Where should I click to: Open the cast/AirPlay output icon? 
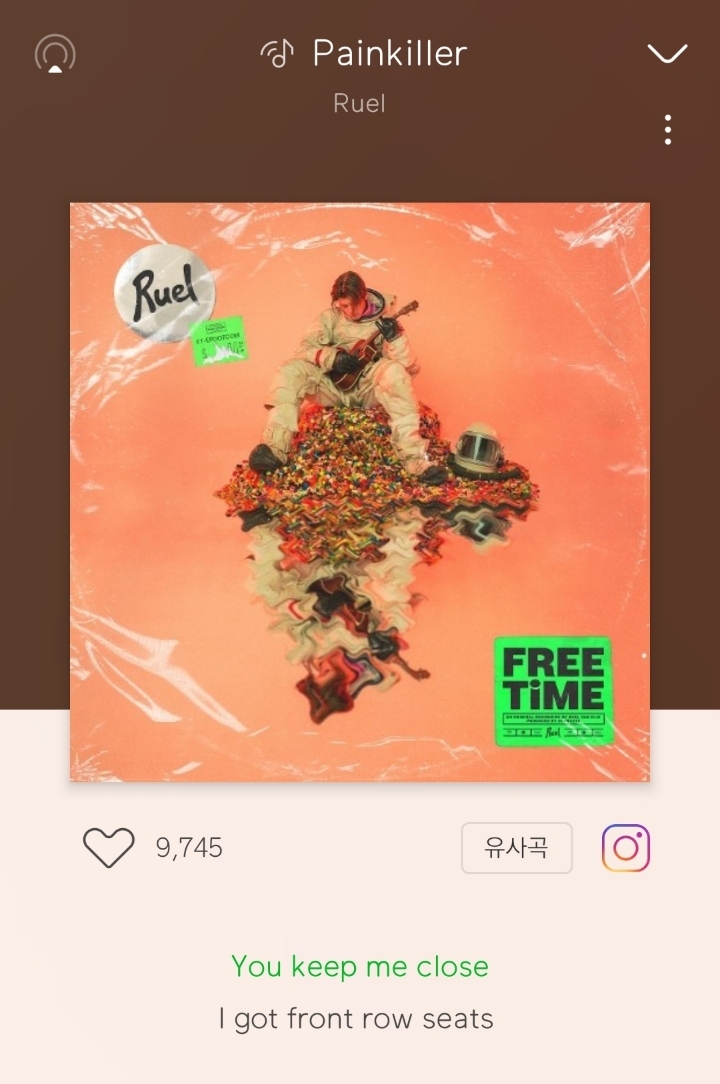point(55,54)
